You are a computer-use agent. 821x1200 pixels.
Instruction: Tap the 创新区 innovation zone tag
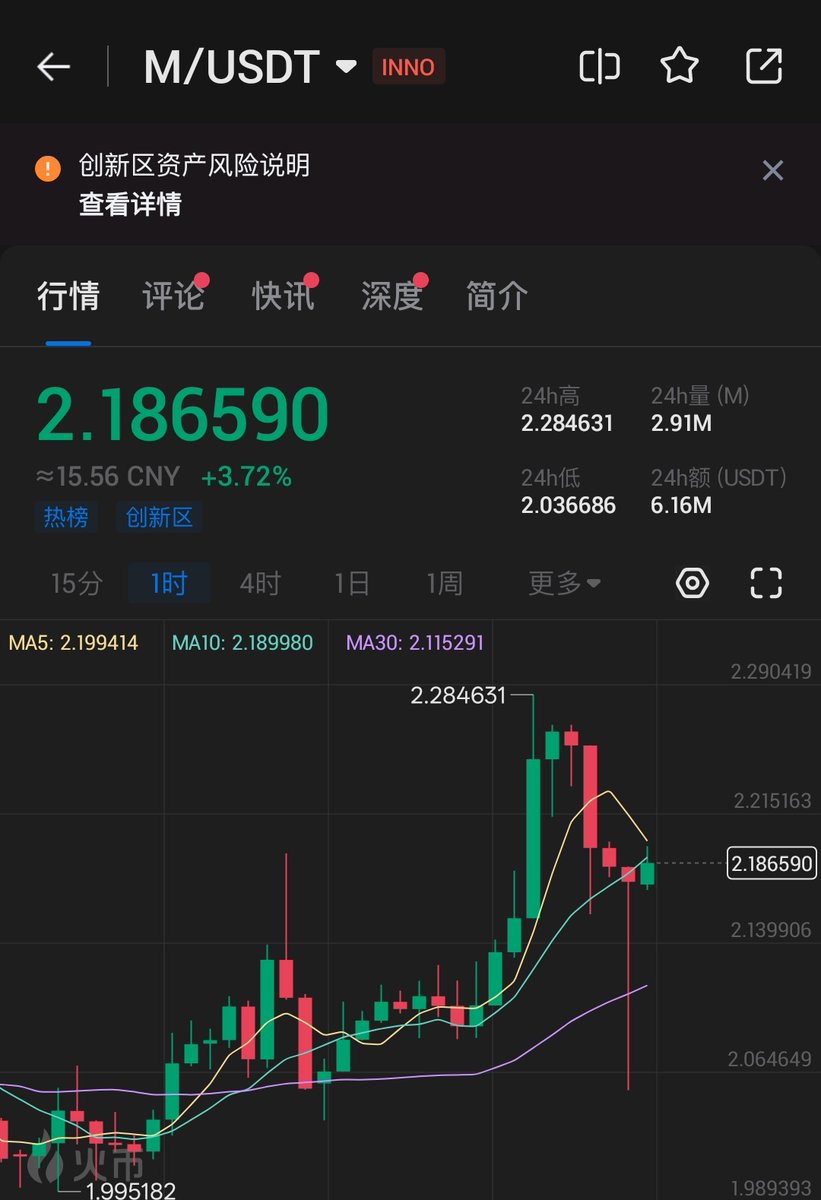pyautogui.click(x=160, y=517)
